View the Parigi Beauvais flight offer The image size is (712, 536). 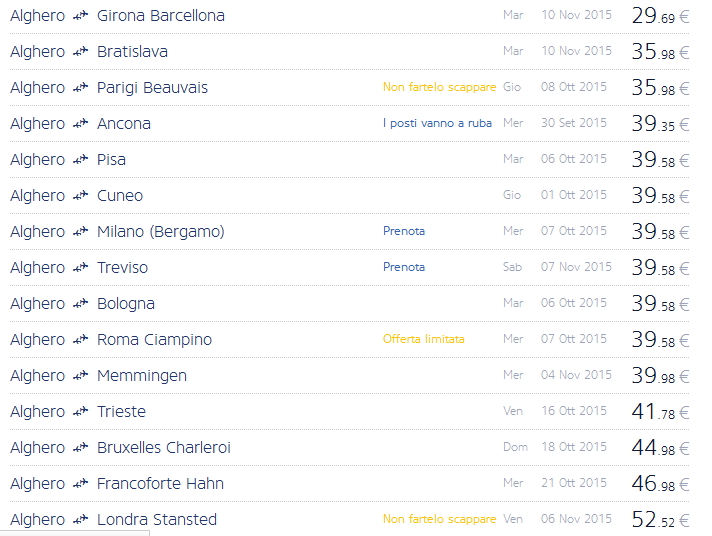click(x=152, y=88)
